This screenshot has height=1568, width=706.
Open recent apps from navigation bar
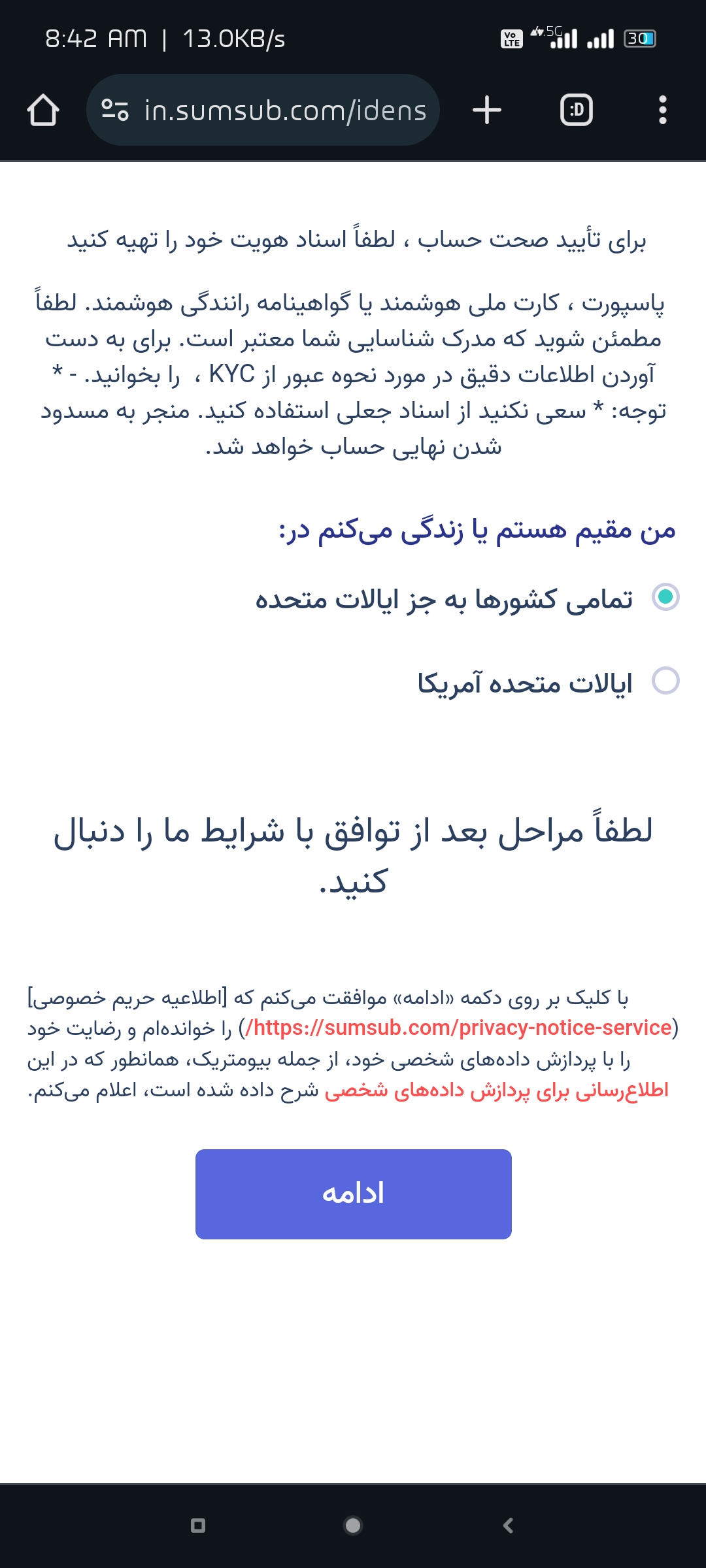coord(198,1526)
